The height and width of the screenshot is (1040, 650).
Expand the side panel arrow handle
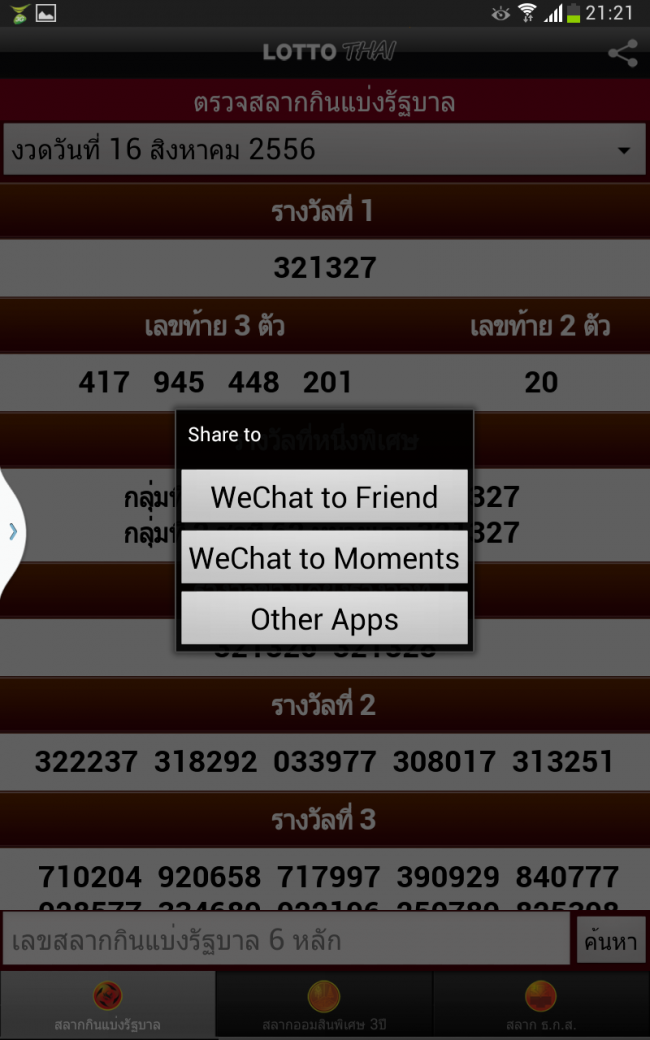(x=12, y=531)
